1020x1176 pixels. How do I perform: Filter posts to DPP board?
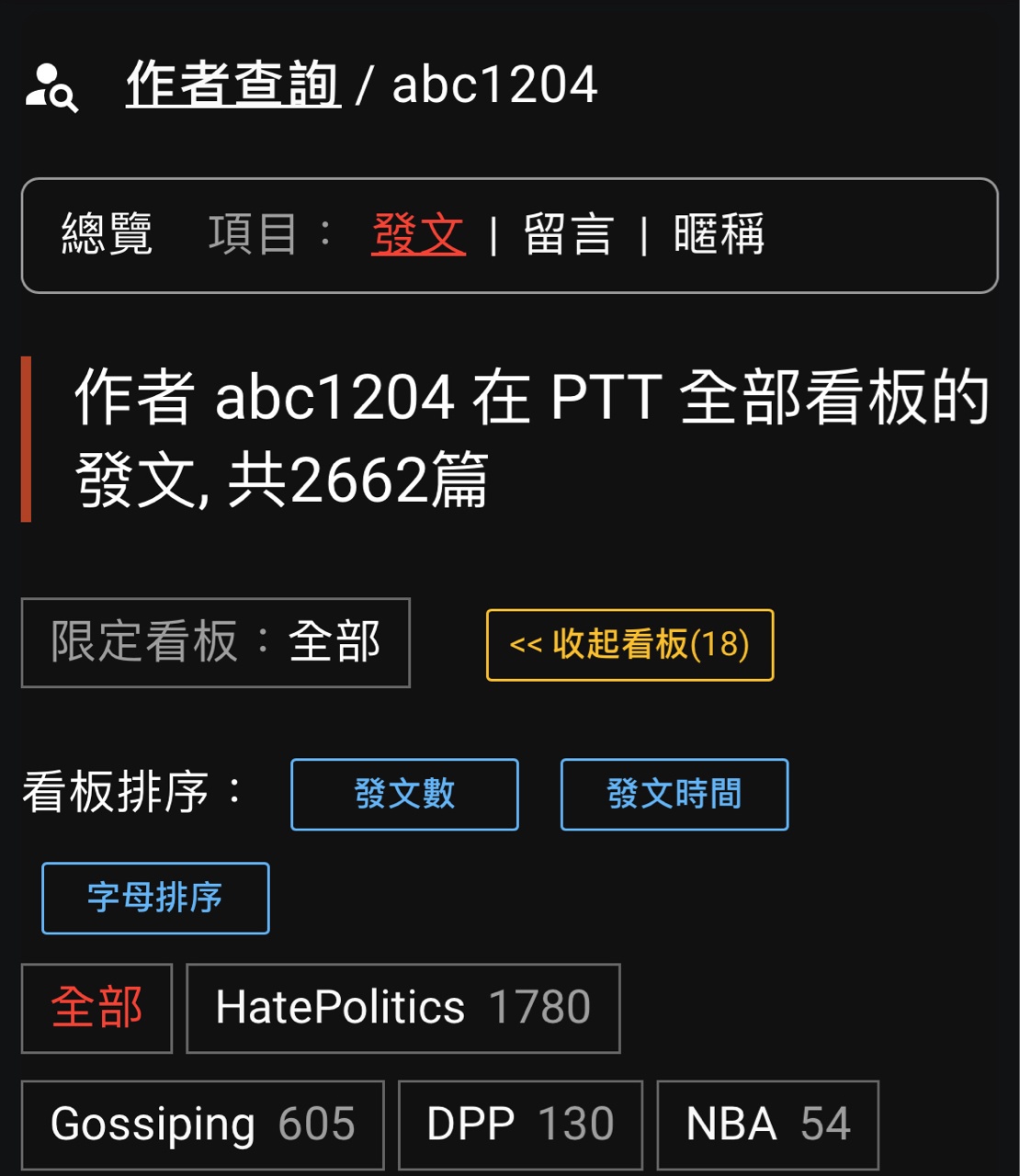pyautogui.click(x=520, y=1125)
